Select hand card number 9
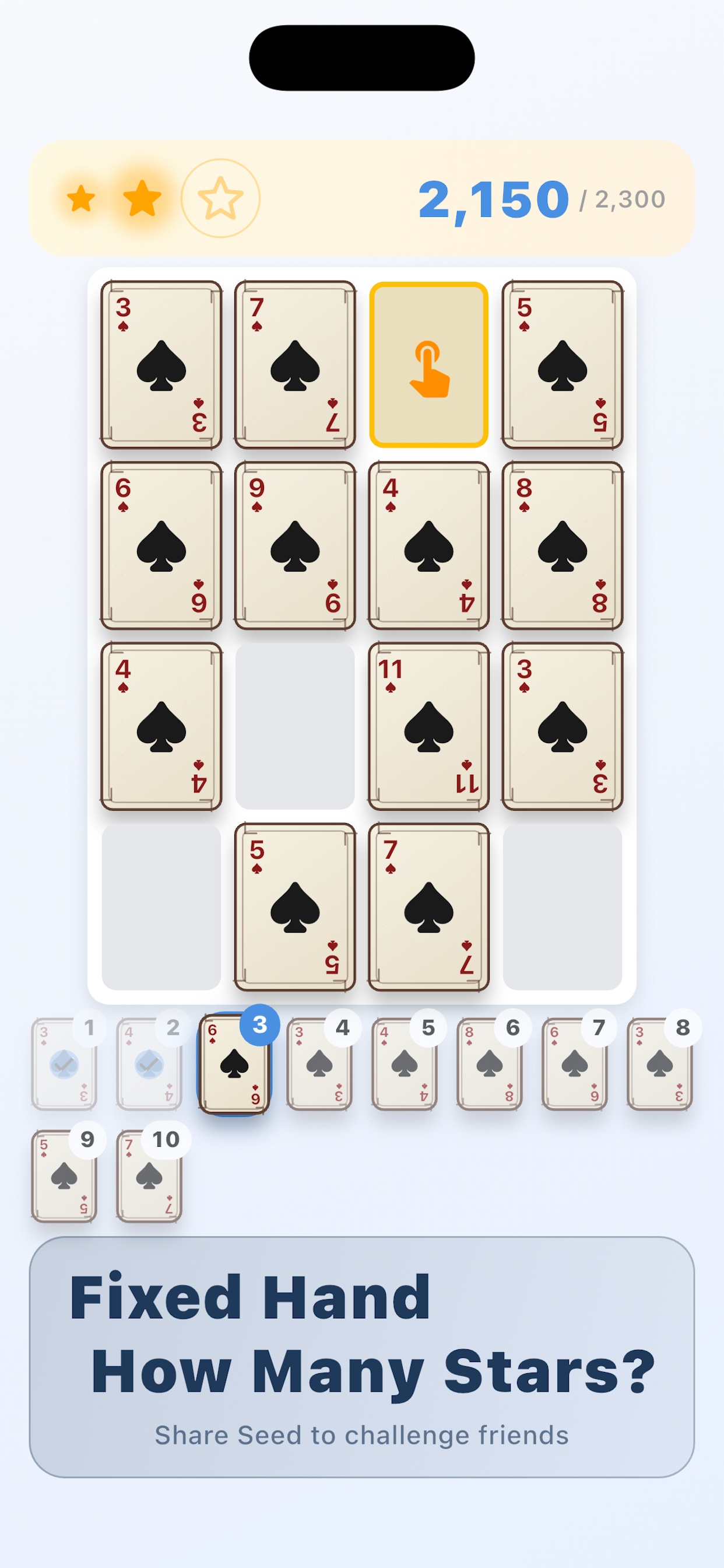 [64, 1176]
